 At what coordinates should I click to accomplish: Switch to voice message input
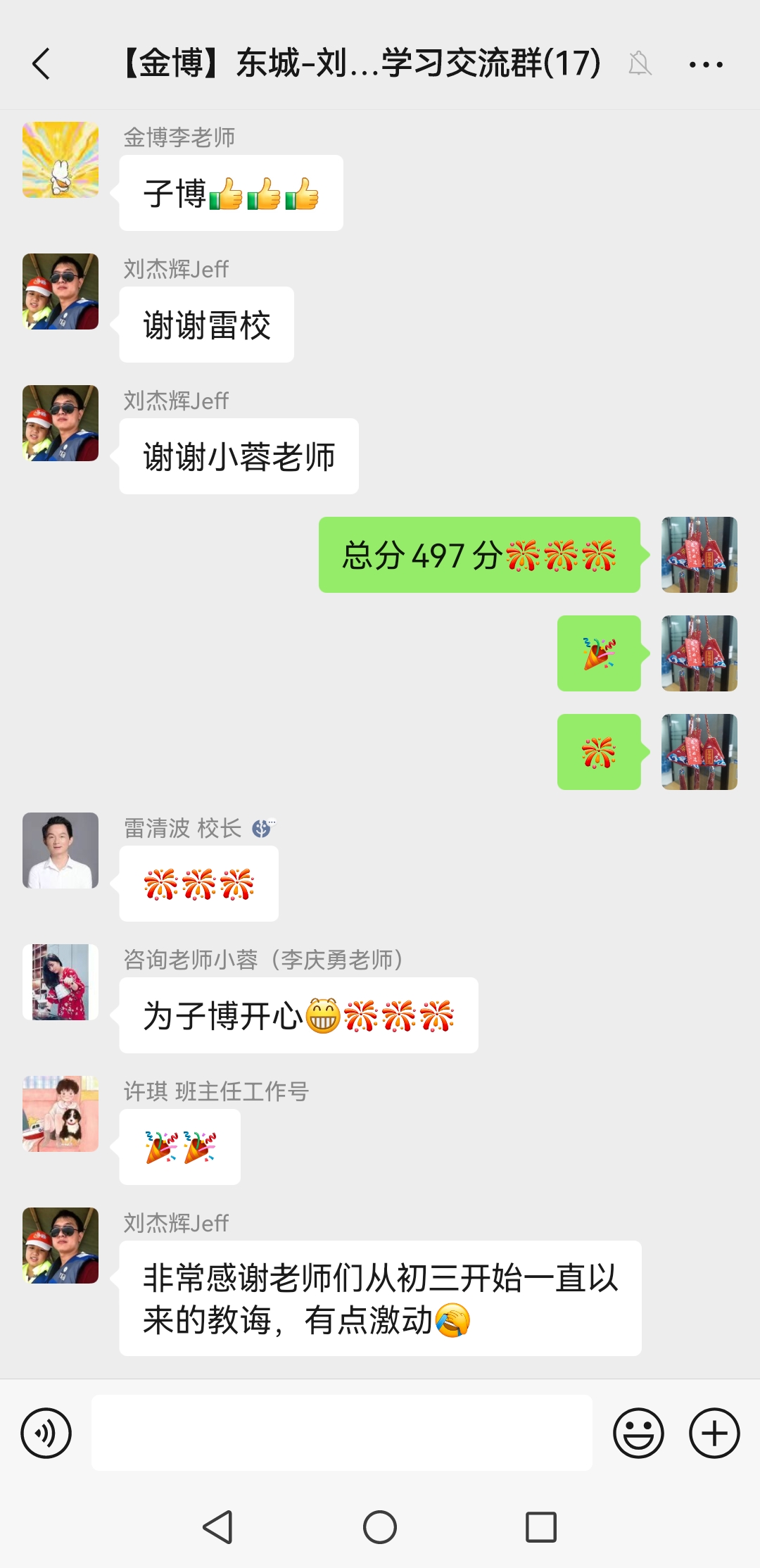pos(46,1433)
